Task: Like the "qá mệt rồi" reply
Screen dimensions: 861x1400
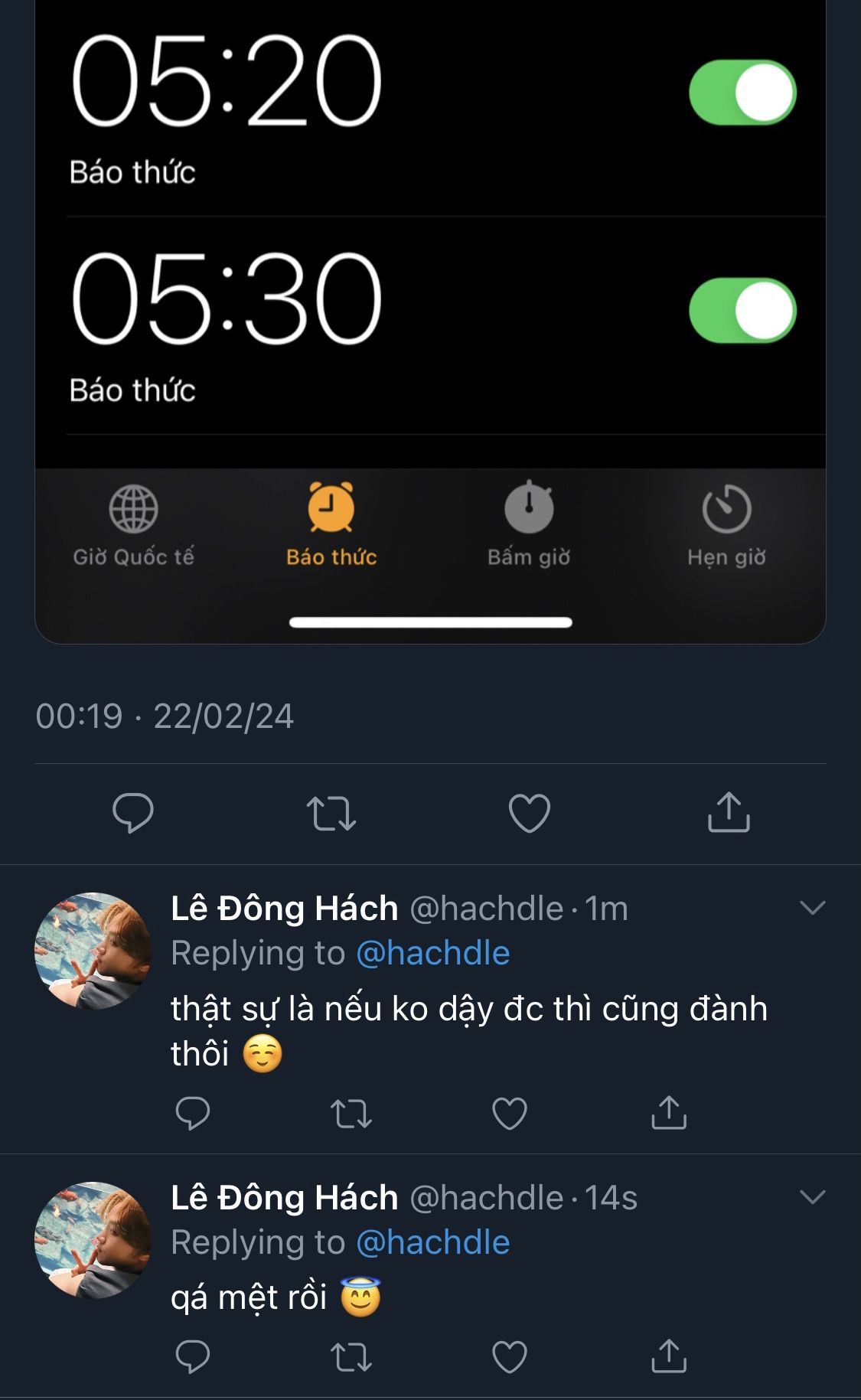Action: coord(510,1357)
